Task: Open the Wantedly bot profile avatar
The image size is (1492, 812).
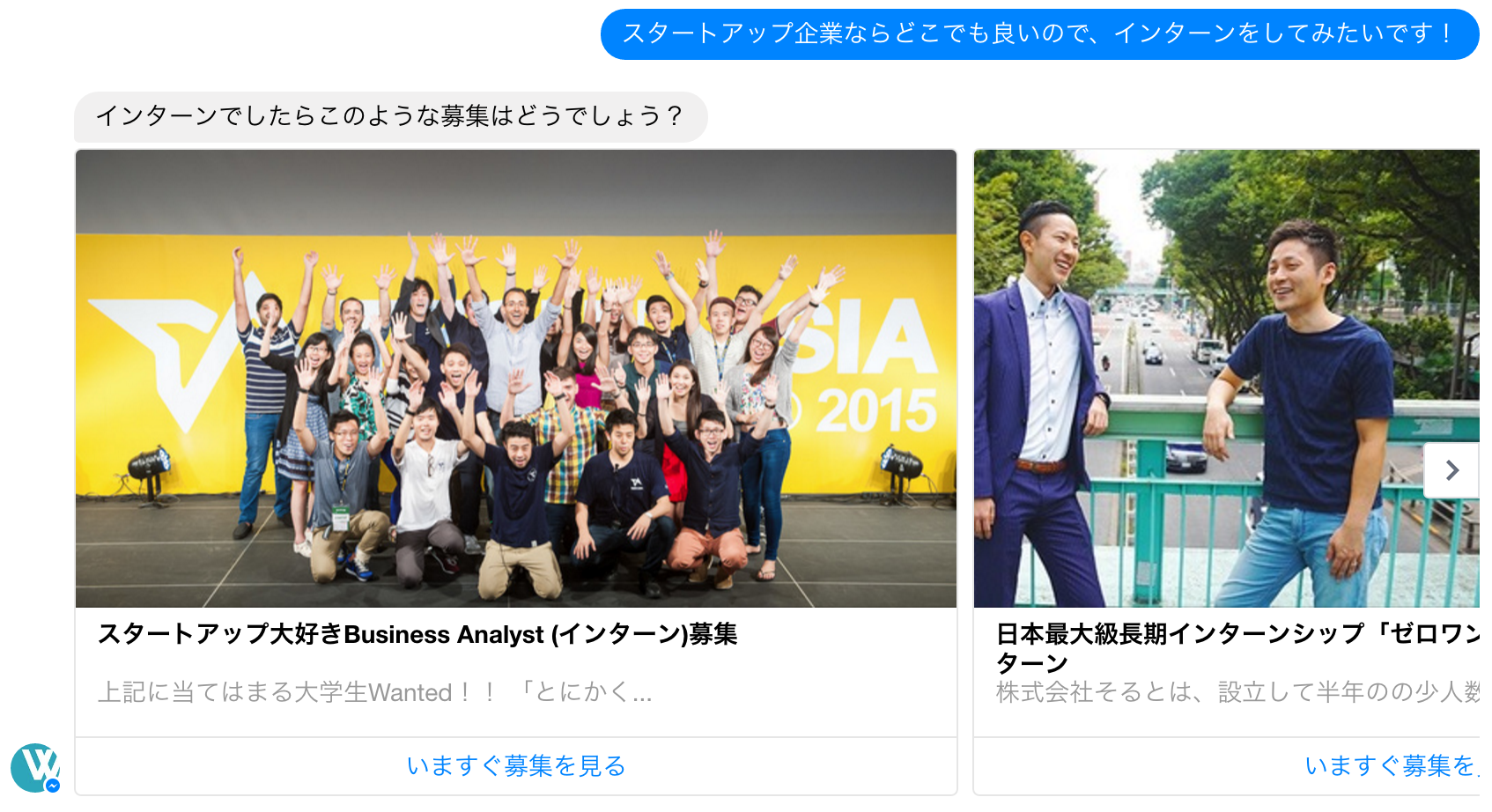Action: click(35, 767)
